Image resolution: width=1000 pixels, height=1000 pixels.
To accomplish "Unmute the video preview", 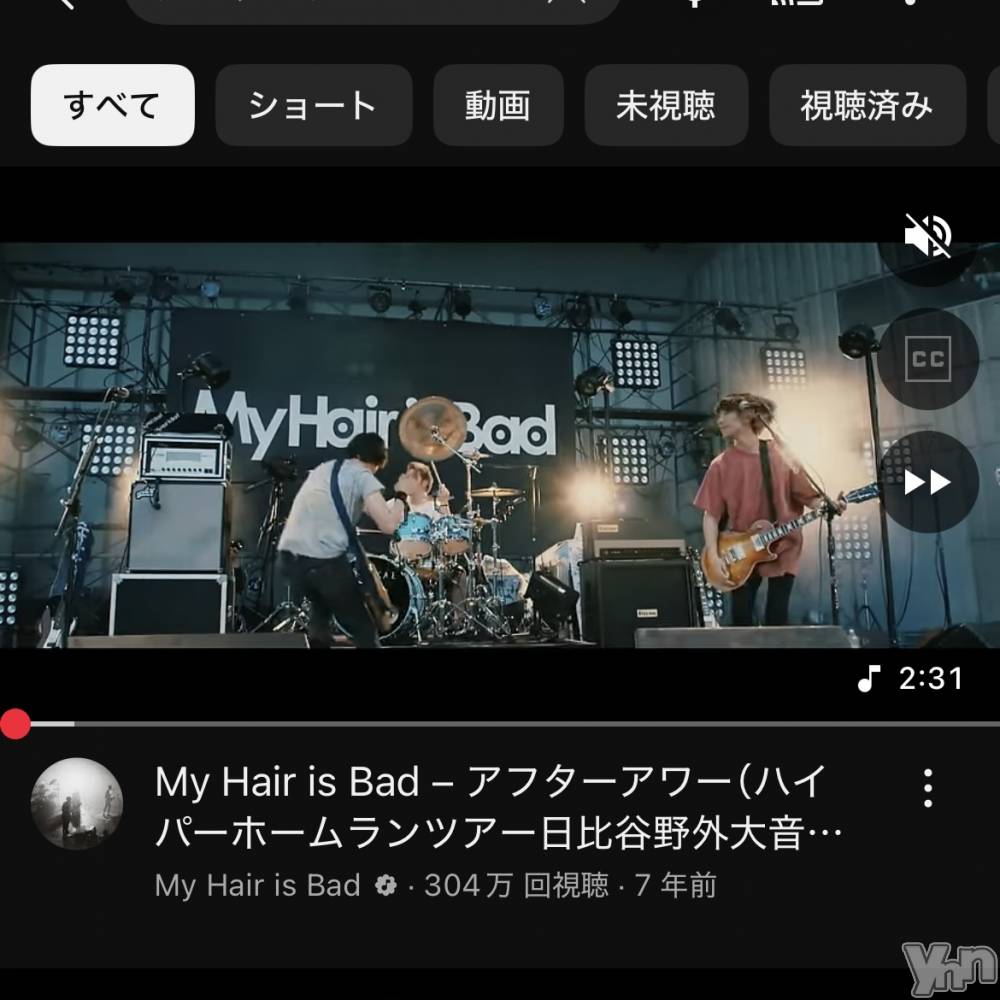I will (x=927, y=239).
